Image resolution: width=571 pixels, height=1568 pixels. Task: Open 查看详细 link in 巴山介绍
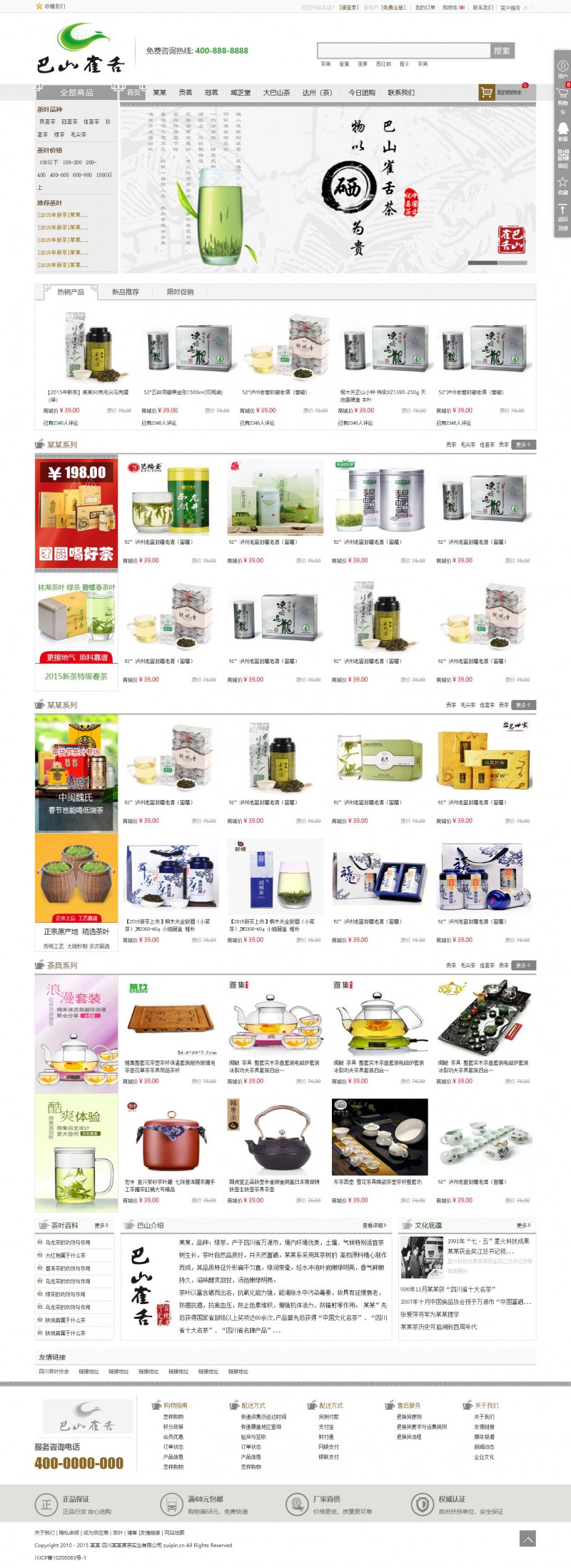point(374,1225)
